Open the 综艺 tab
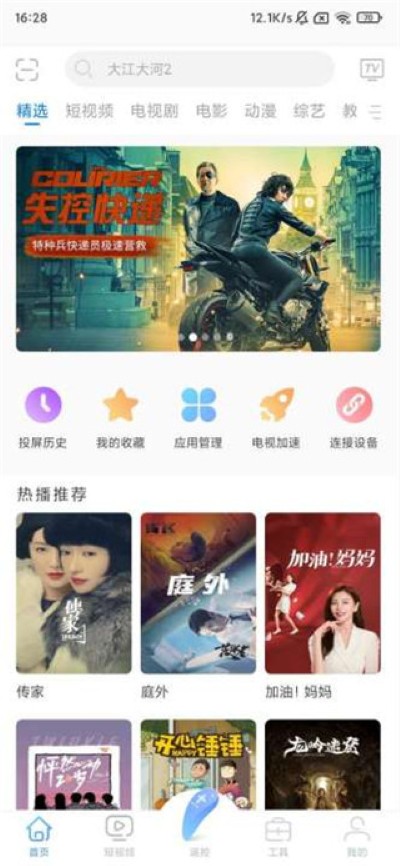Screen dimensions: 400x866 [x=309, y=110]
